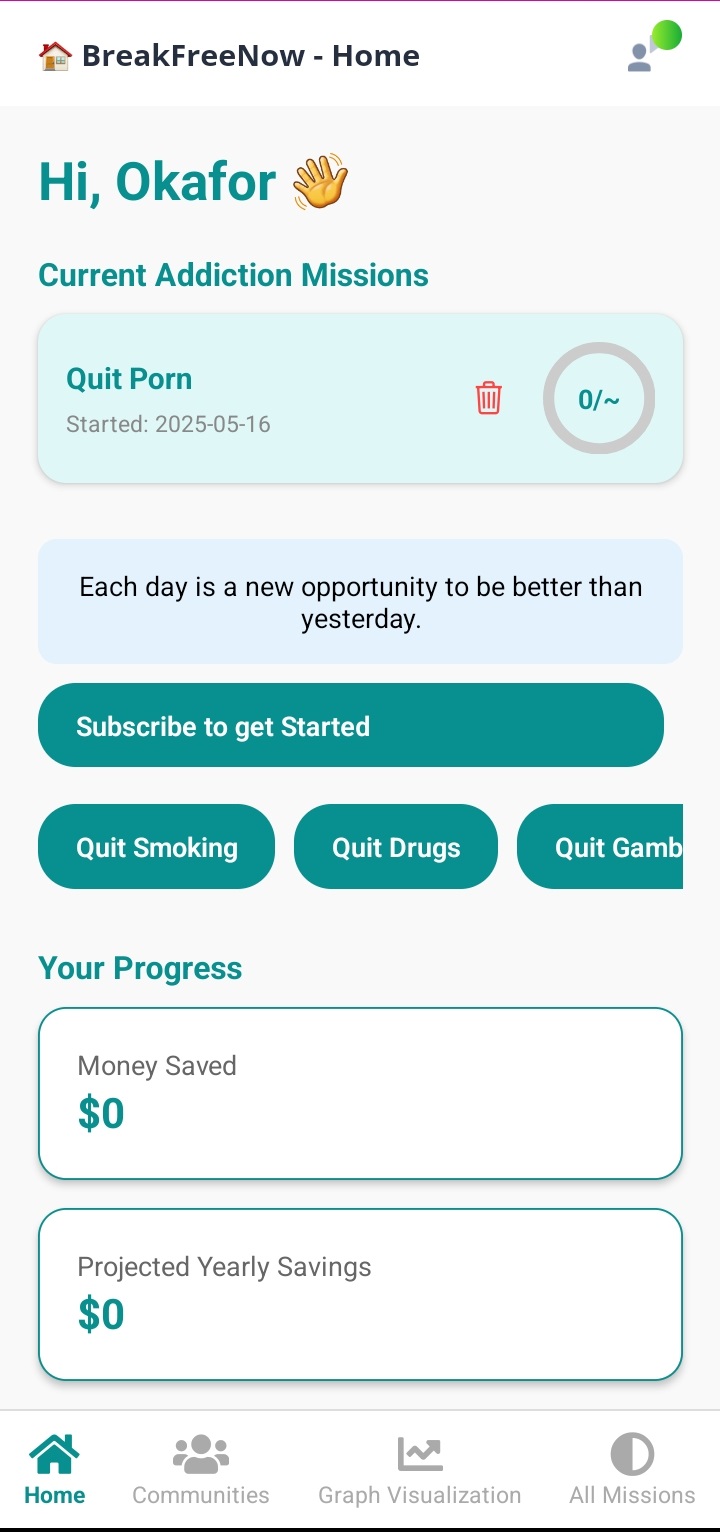This screenshot has width=720, height=1532.
Task: Choose the Quit Drugs mission
Action: 396,847
